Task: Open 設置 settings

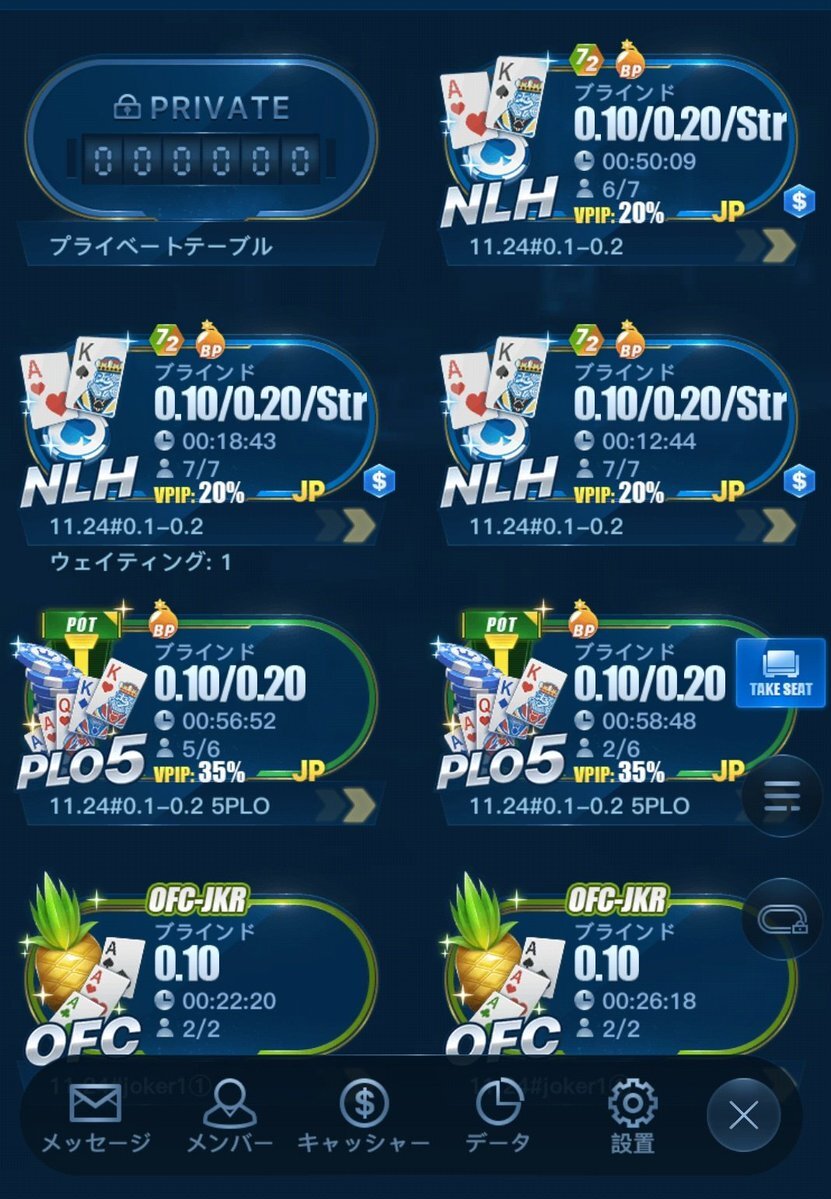Action: click(631, 1115)
